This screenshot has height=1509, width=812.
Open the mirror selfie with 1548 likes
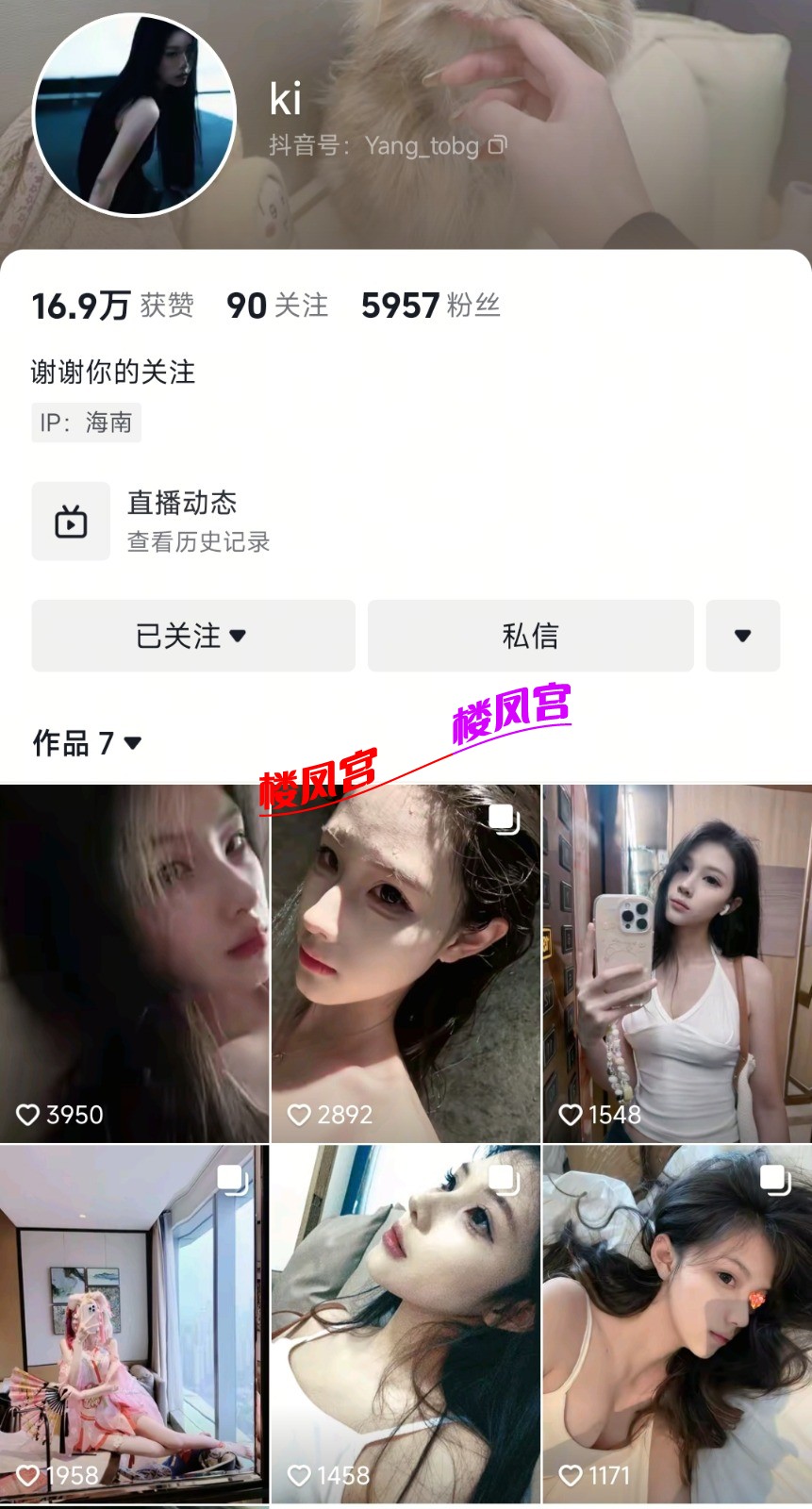point(677,962)
